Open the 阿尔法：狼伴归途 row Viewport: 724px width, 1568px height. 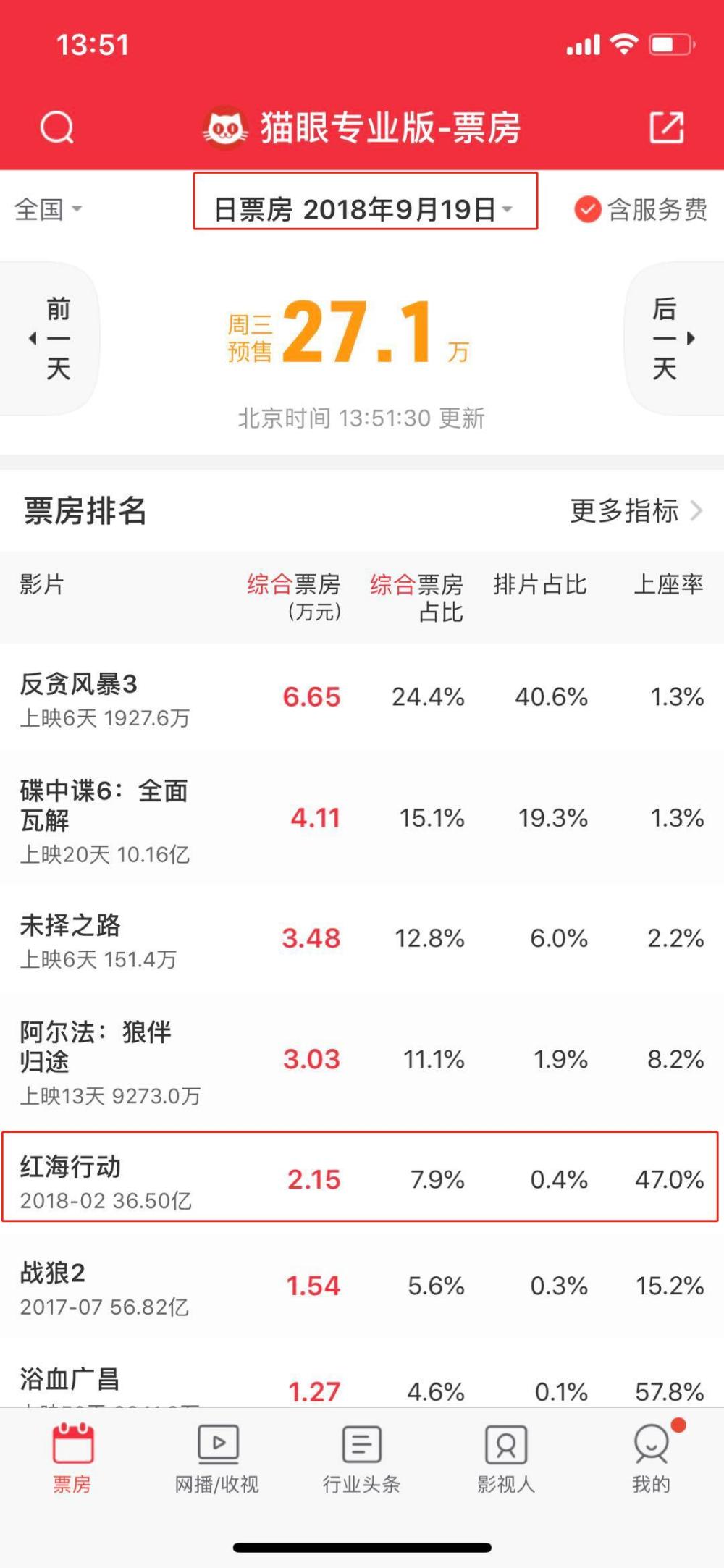(x=362, y=1060)
